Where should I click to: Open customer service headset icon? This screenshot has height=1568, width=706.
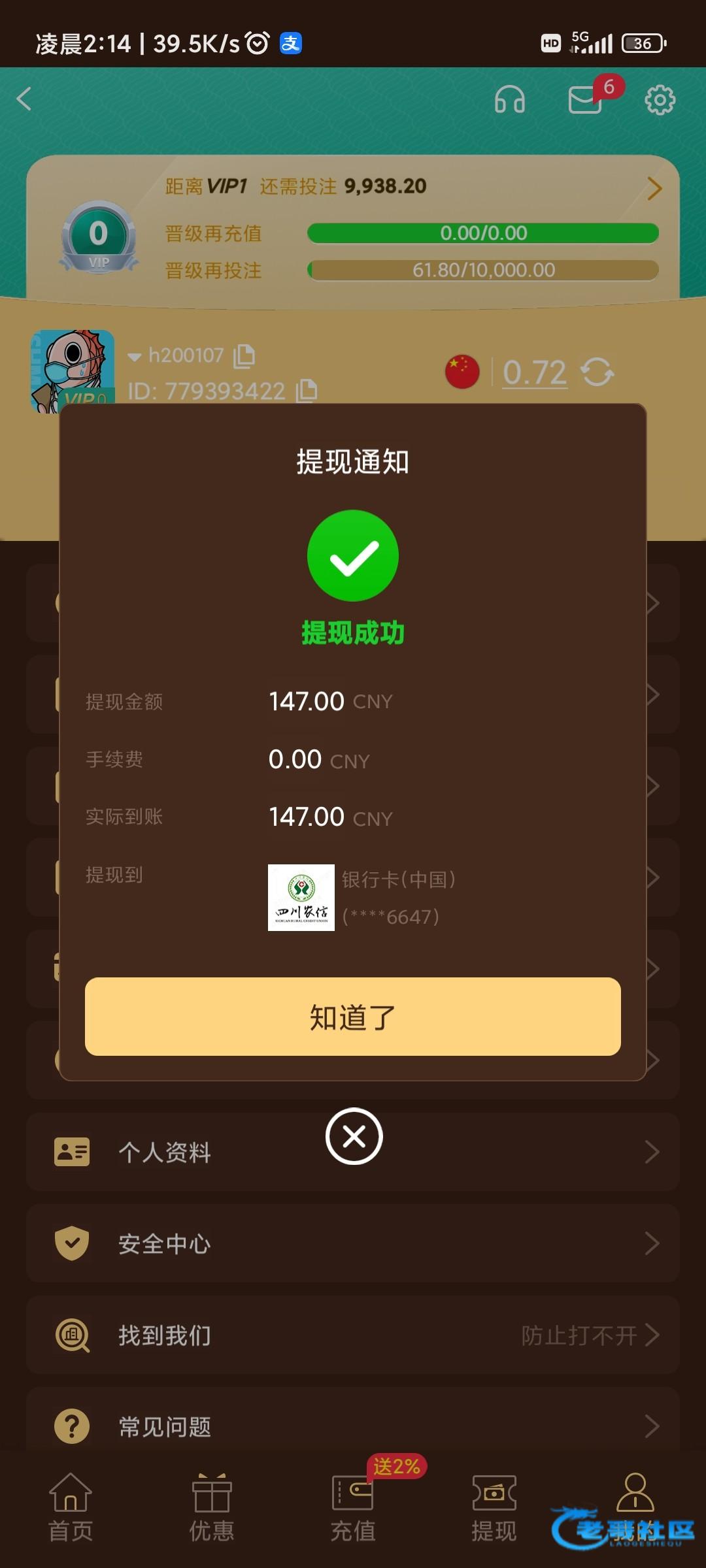click(x=509, y=100)
